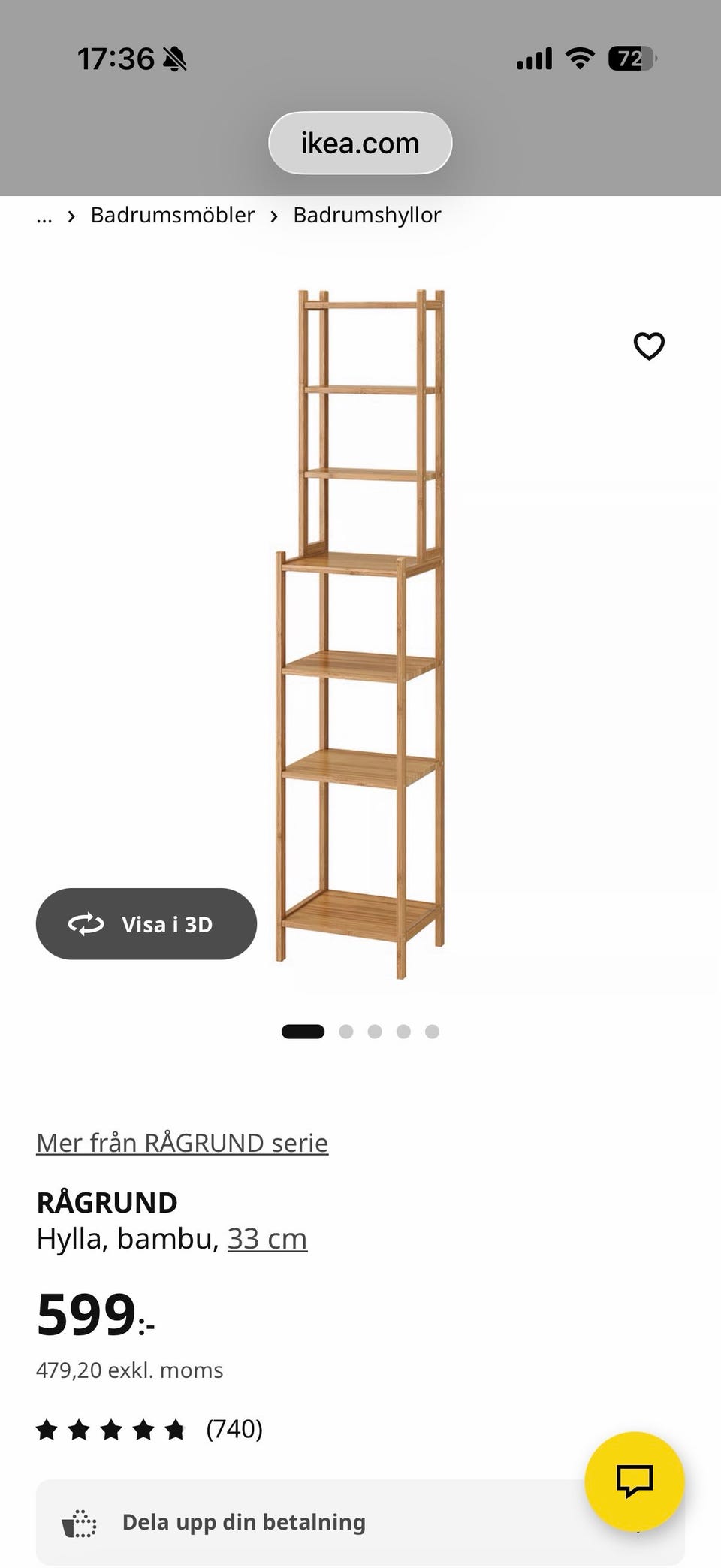Expand the collapsed breadcrumb ellipsis
Image resolution: width=721 pixels, height=1568 pixels.
[44, 216]
